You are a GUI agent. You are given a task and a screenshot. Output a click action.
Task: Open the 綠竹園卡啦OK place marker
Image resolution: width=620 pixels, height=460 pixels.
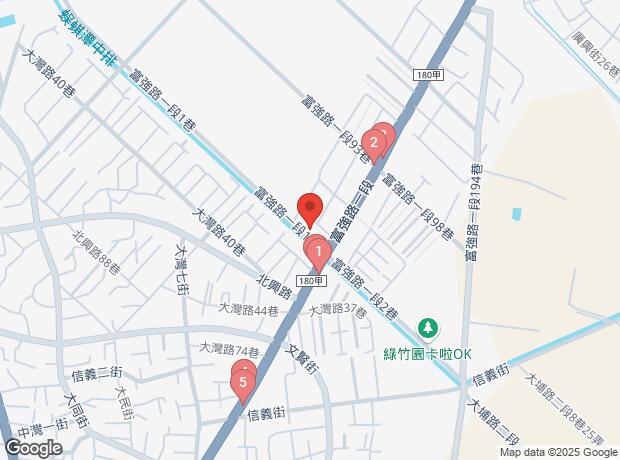(x=428, y=326)
